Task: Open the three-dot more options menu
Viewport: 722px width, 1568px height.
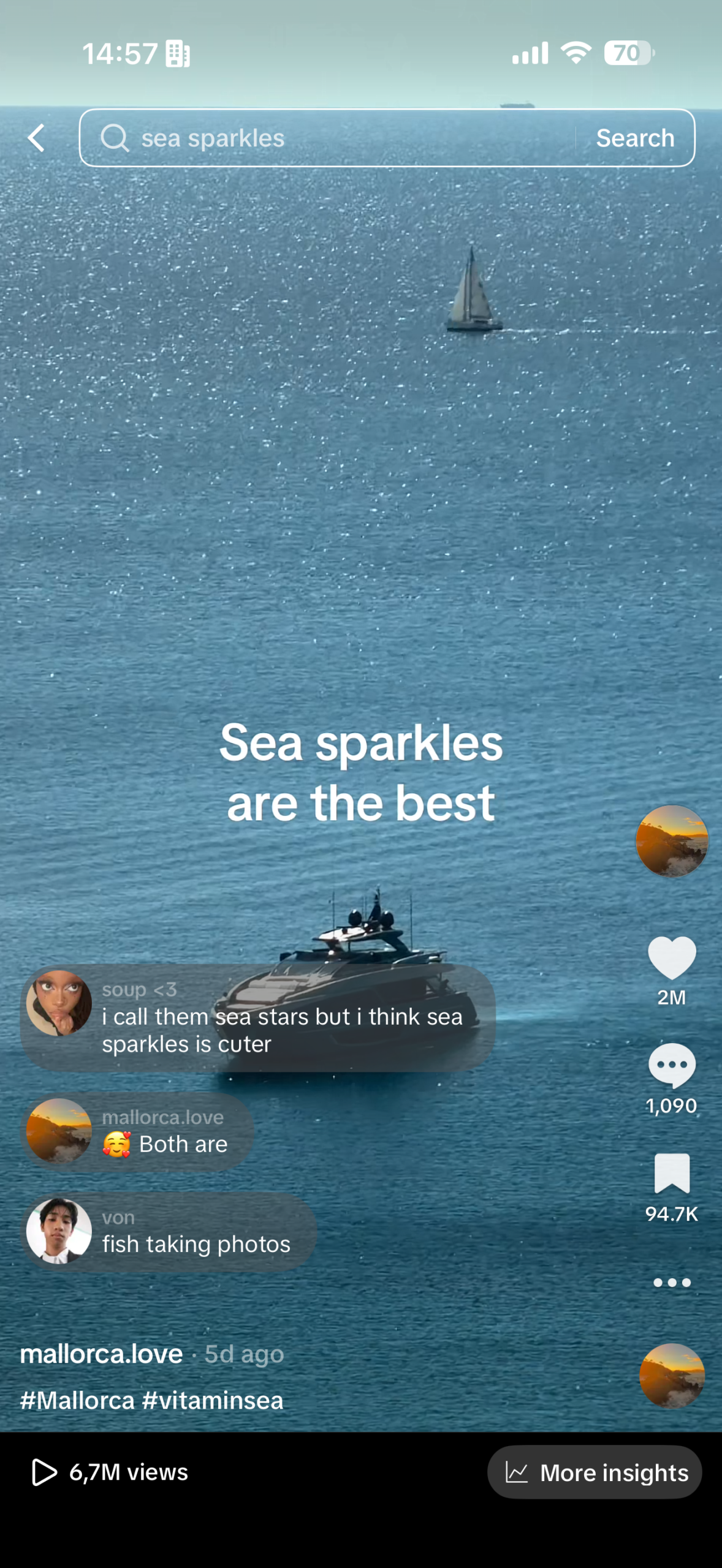Action: coord(672,1282)
